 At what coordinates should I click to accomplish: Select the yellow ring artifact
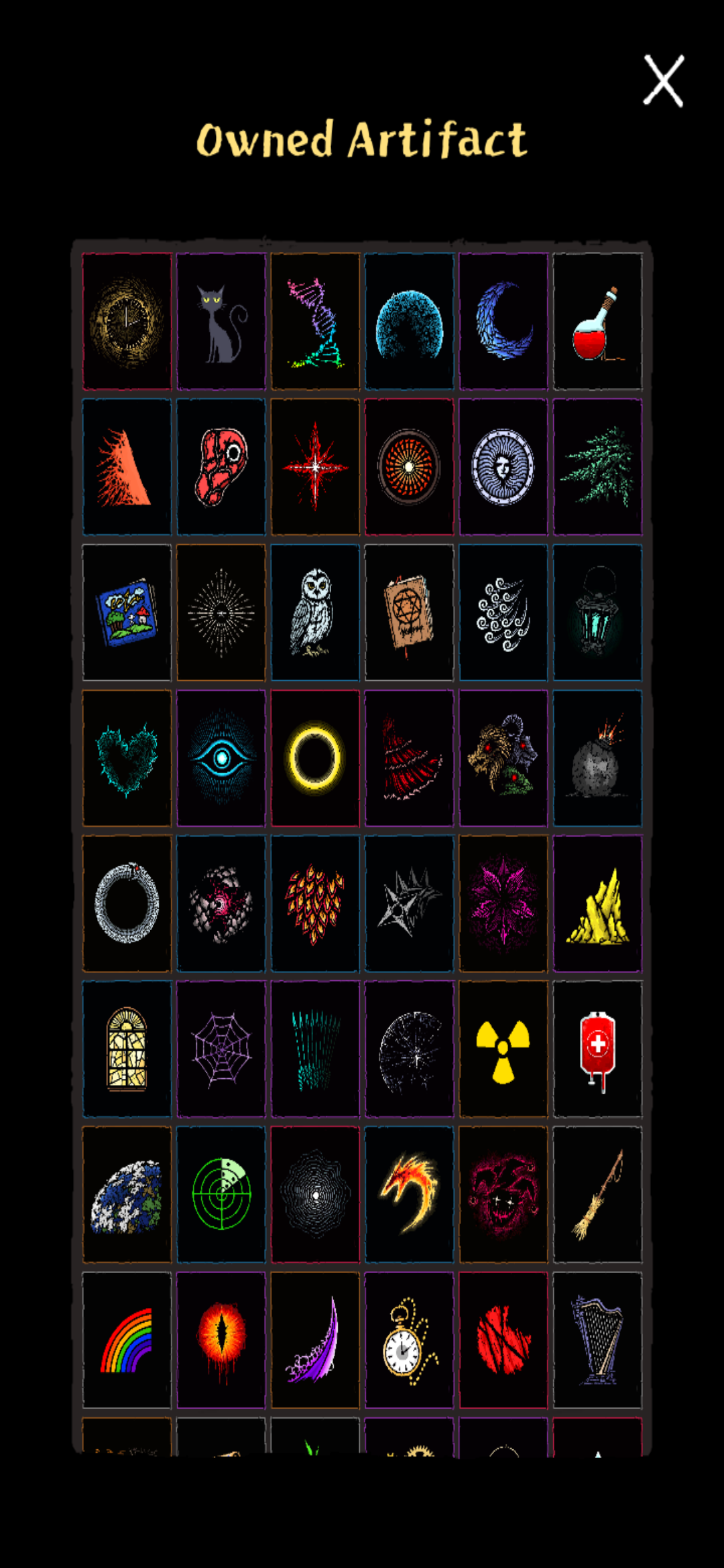point(315,758)
